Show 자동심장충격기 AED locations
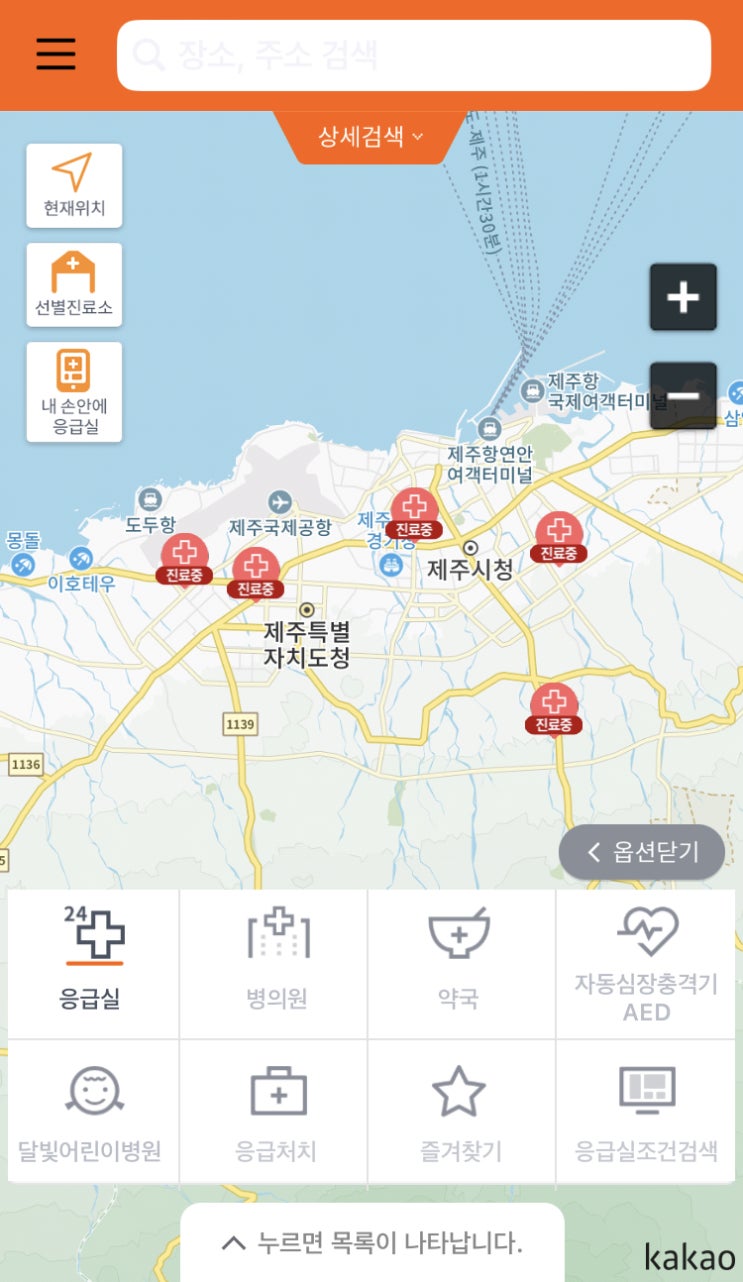 point(646,964)
